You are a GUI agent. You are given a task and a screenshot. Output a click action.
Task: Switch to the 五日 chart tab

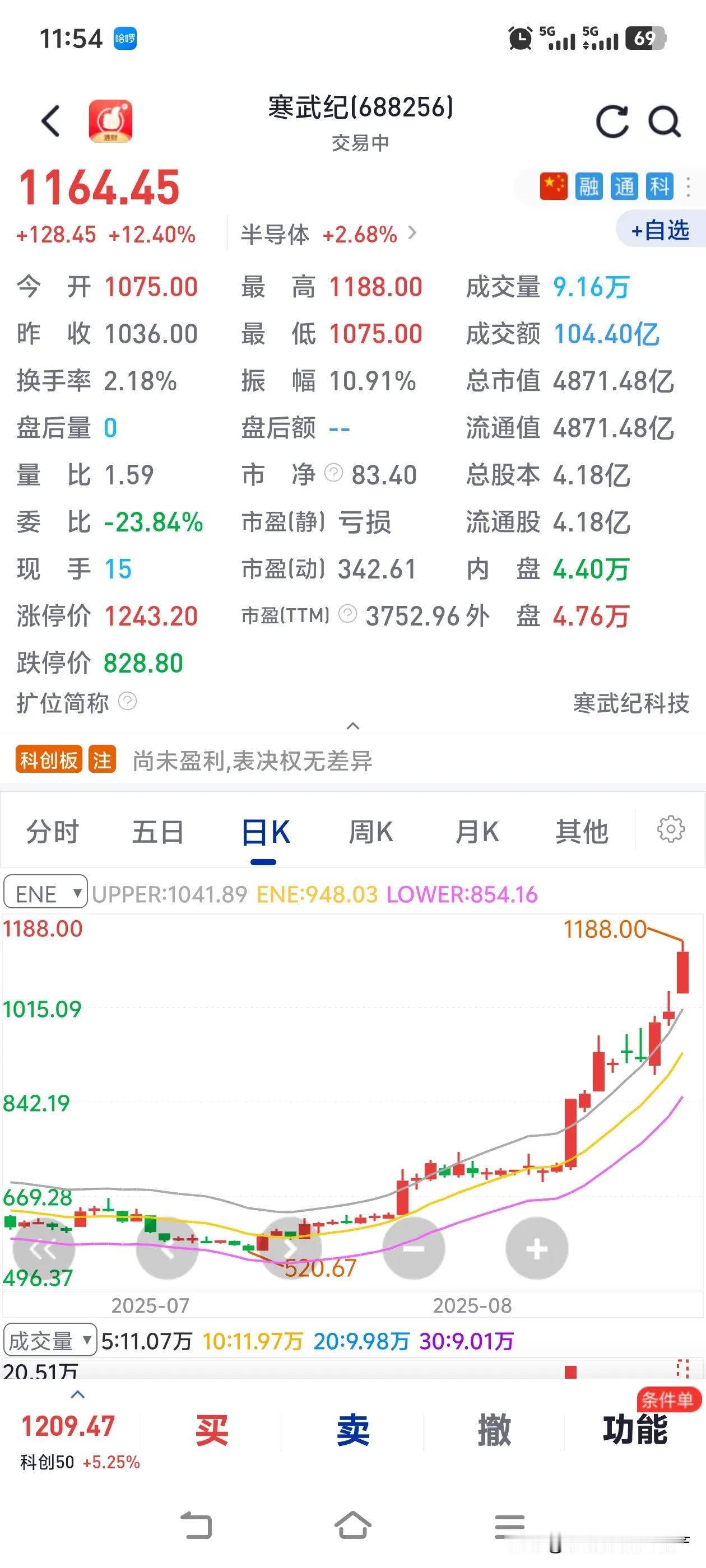(158, 832)
